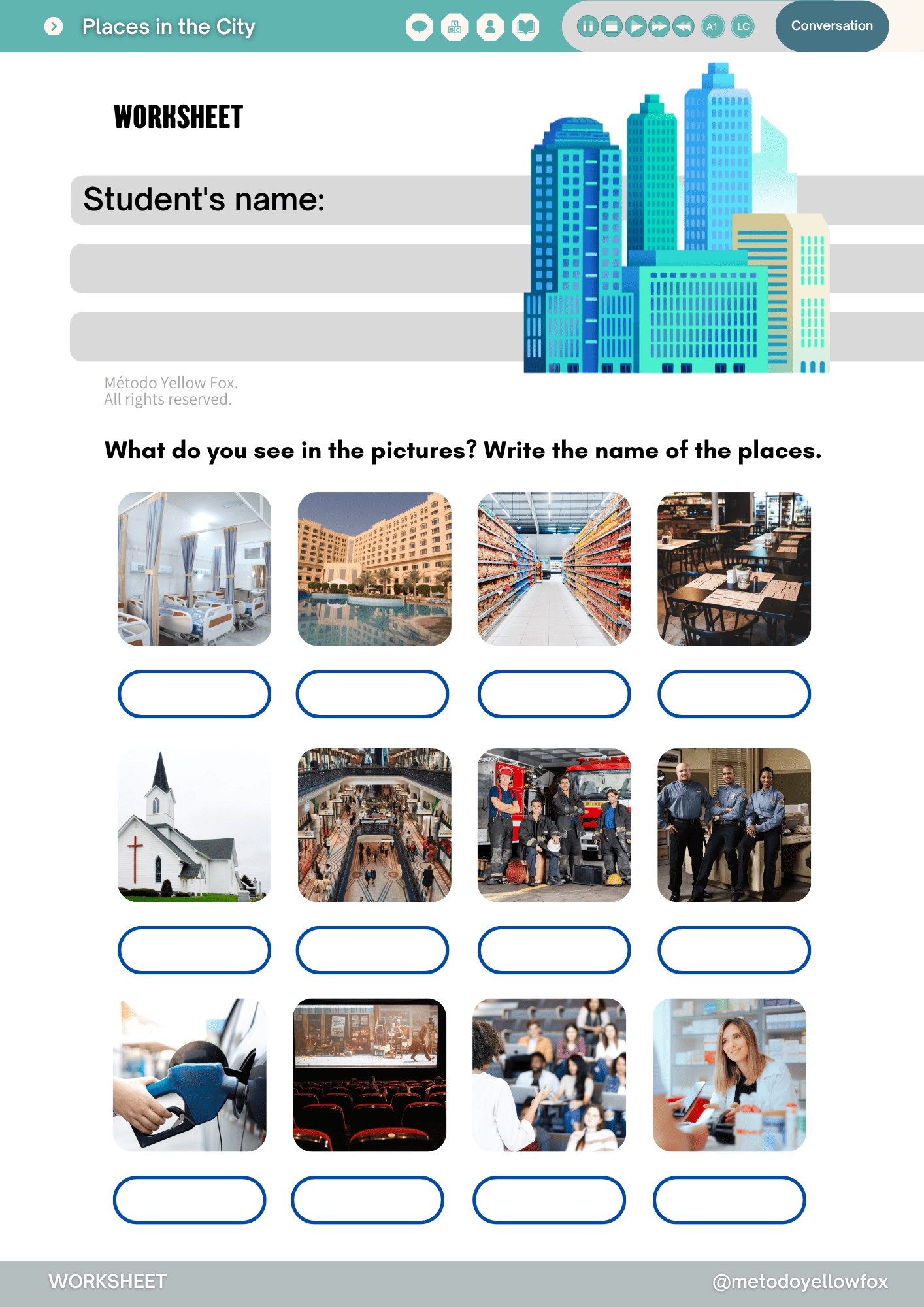924x1307 pixels.
Task: Click the stop playback icon
Action: pos(611,26)
